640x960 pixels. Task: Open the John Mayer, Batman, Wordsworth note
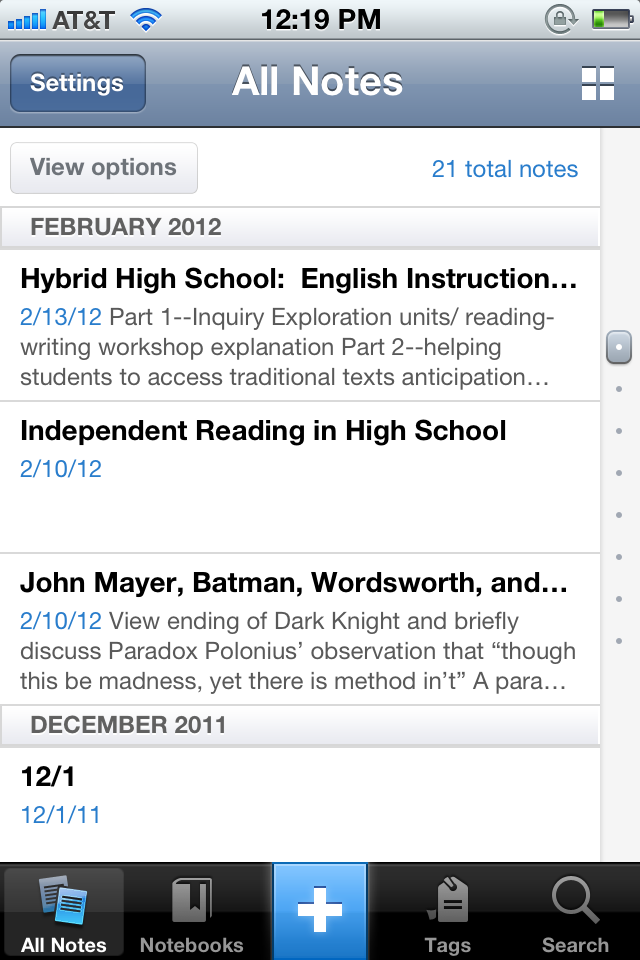pos(300,629)
